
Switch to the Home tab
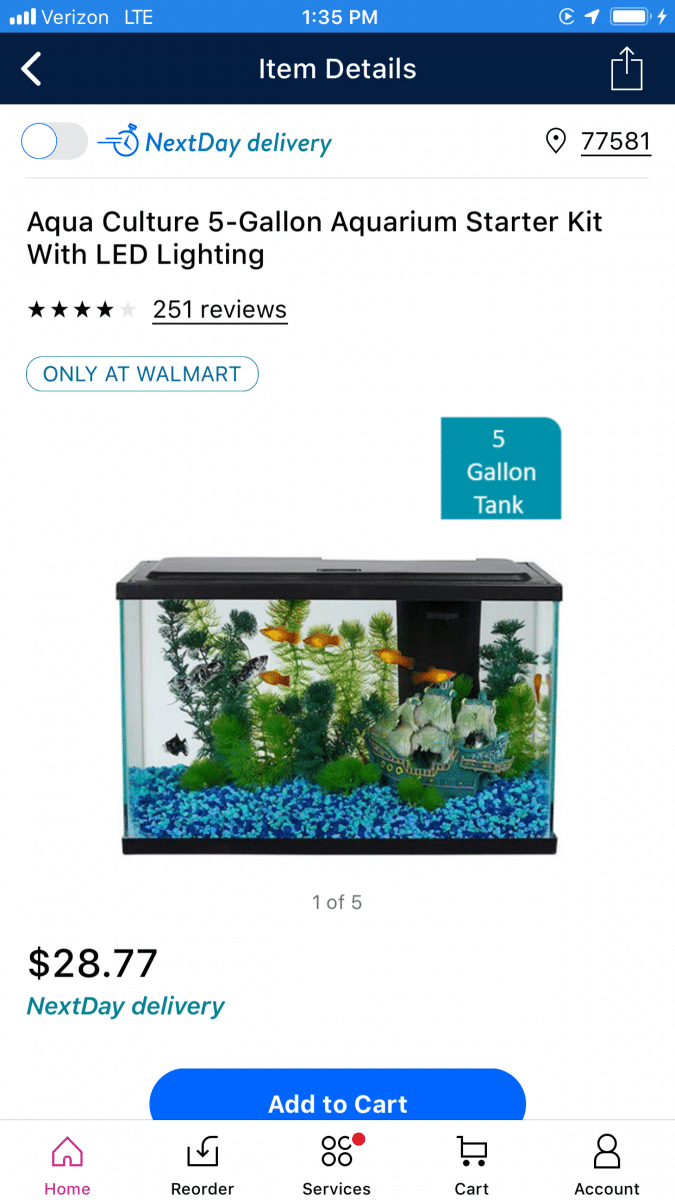(x=67, y=1165)
